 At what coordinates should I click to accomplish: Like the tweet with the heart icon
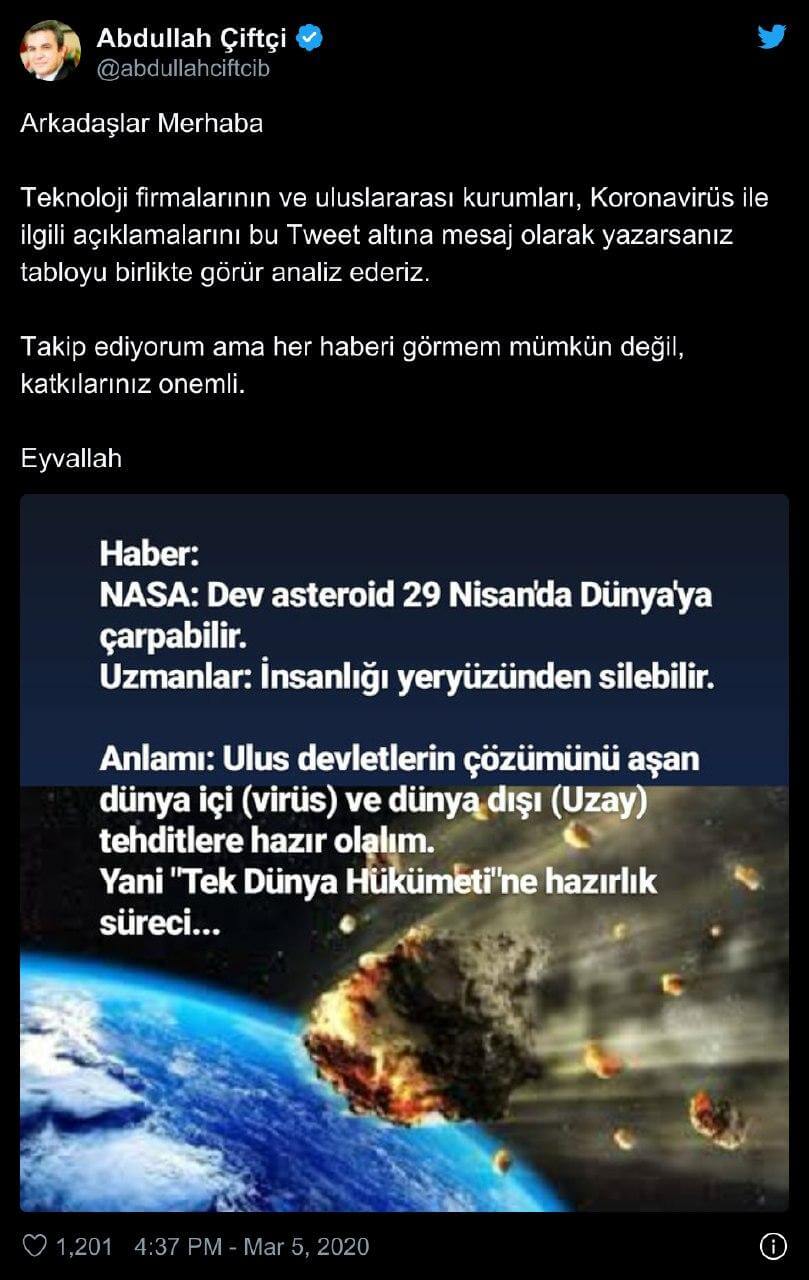coord(34,1246)
